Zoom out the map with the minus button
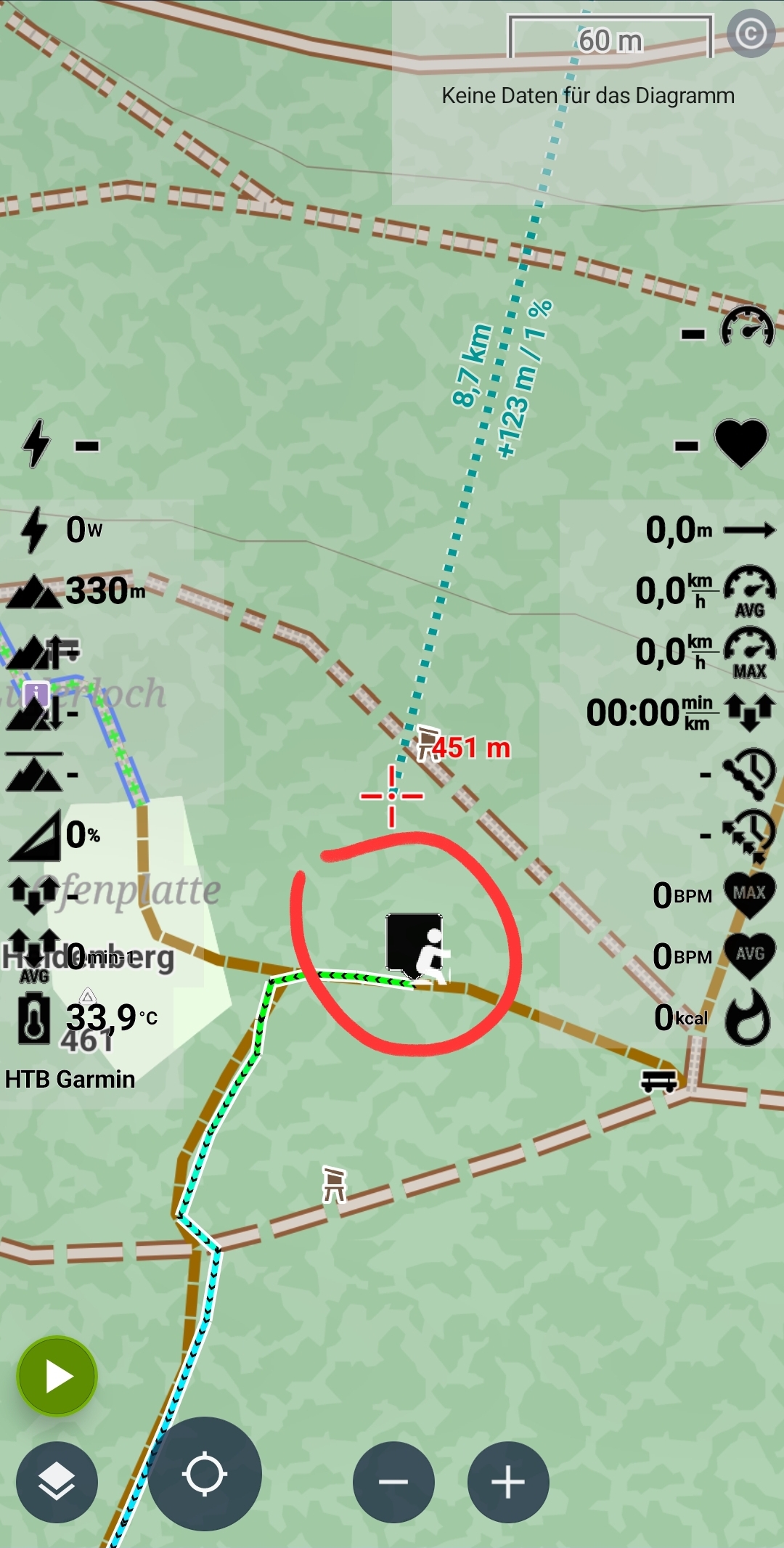Viewport: 784px width, 1548px height. pos(393,1482)
